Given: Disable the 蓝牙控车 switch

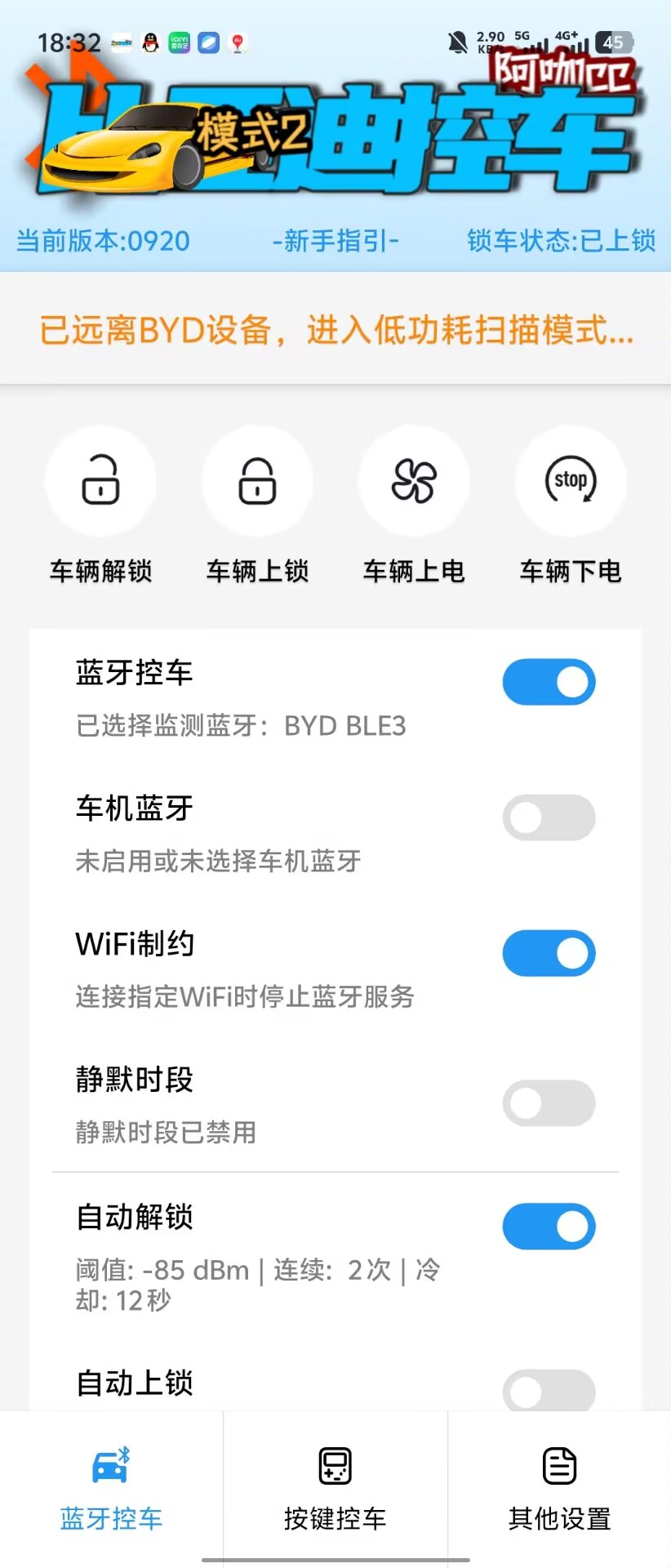Looking at the screenshot, I should tap(549, 682).
